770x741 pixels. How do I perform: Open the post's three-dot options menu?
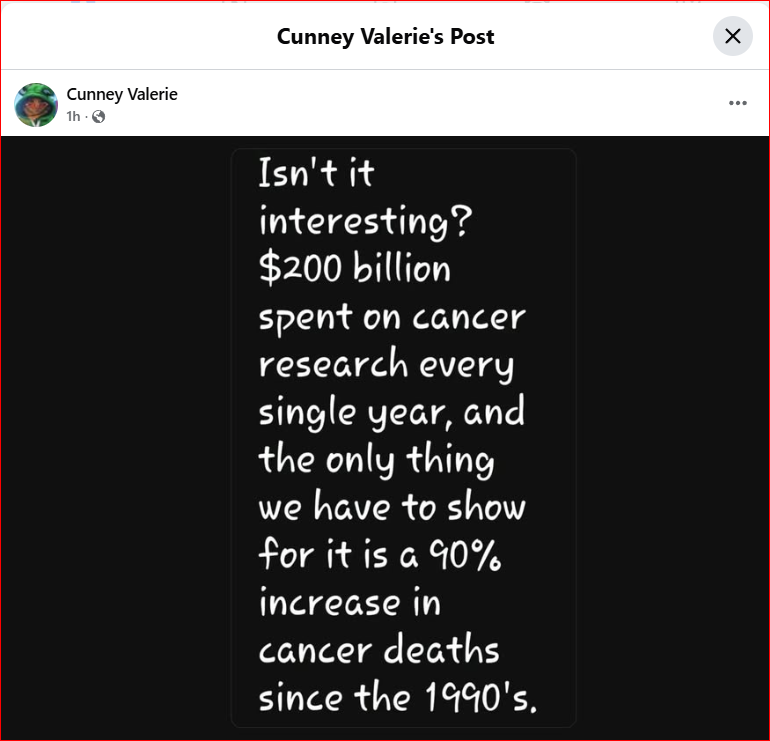point(738,103)
